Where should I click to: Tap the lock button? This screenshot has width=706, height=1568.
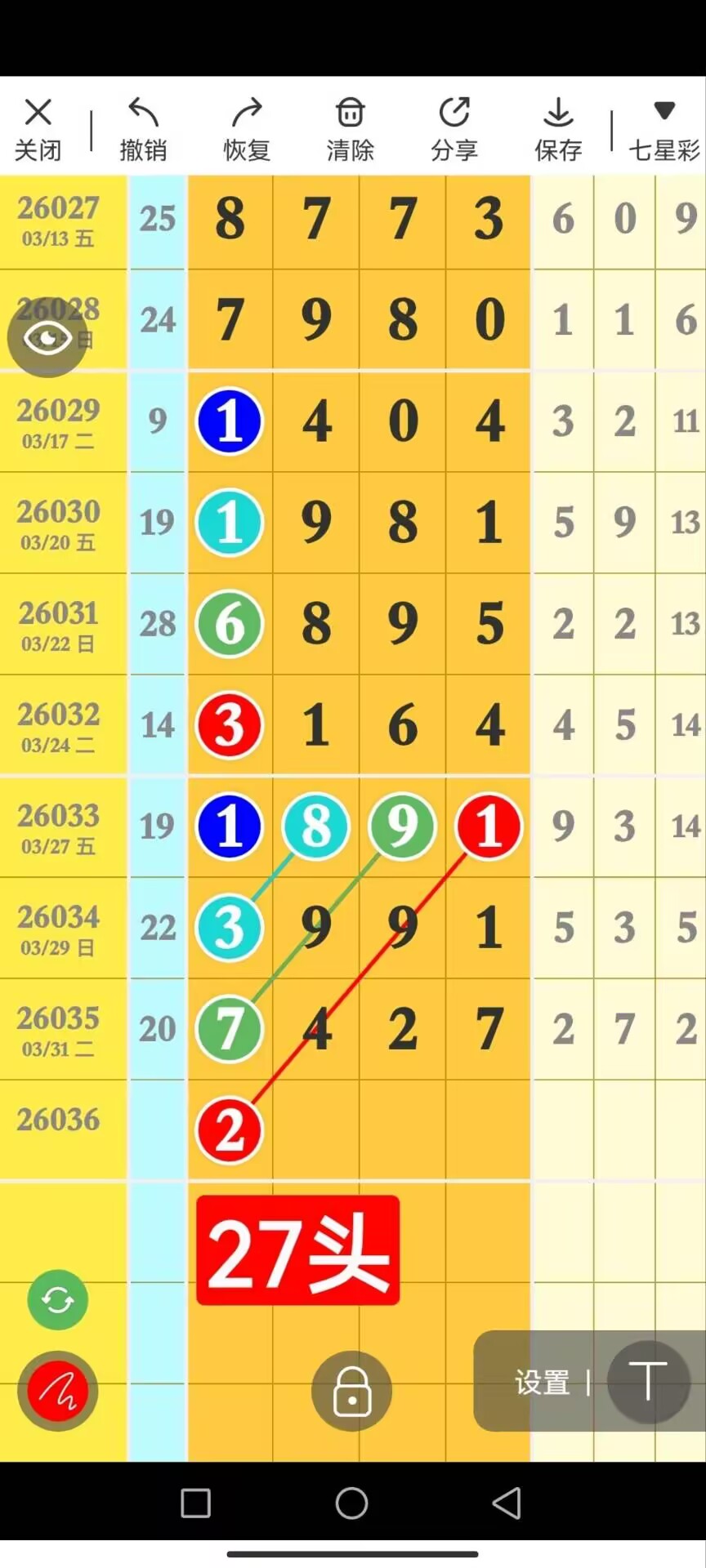pyautogui.click(x=351, y=1391)
